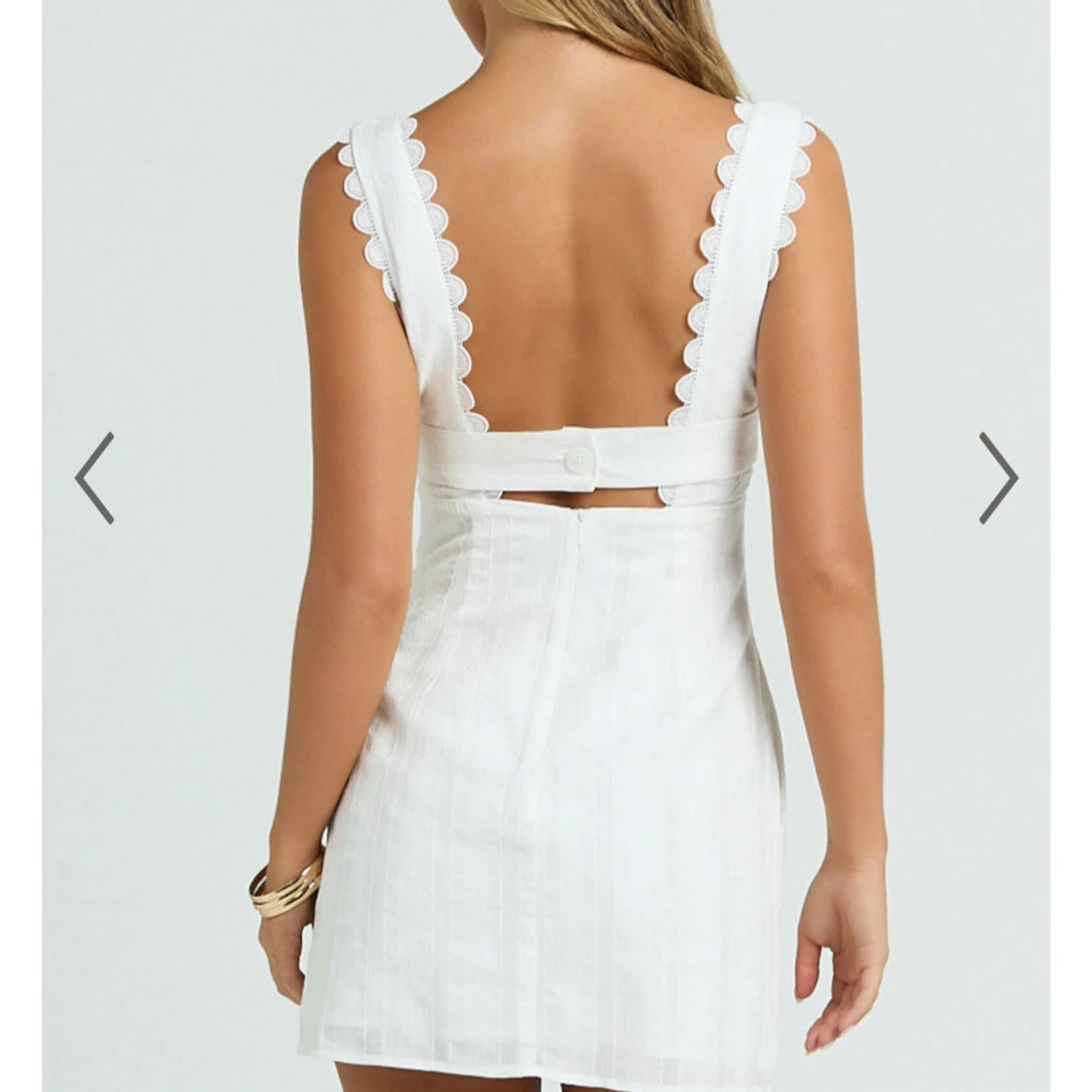Show the previous product photo
Viewport: 1092px width, 1092px height.
(94, 478)
